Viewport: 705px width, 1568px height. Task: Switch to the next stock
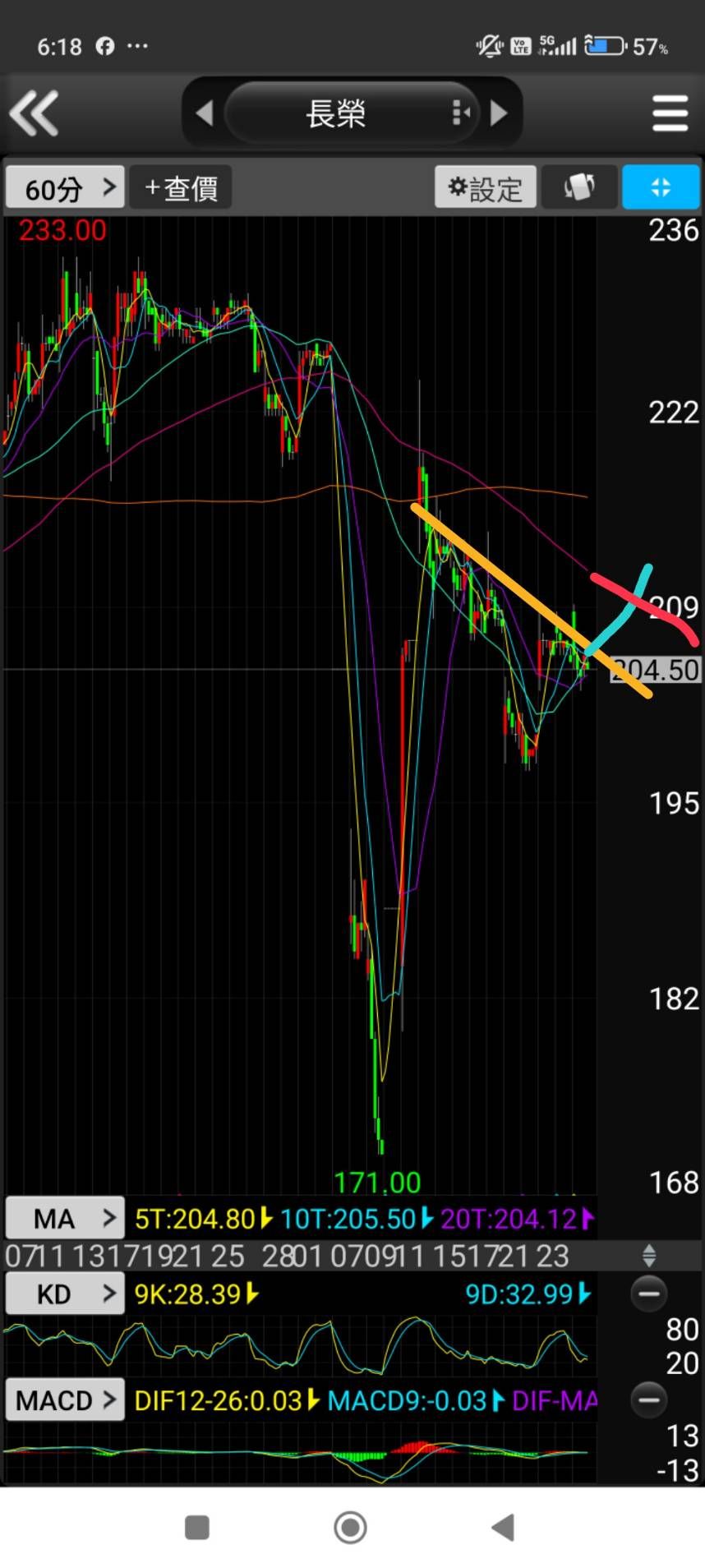(498, 113)
